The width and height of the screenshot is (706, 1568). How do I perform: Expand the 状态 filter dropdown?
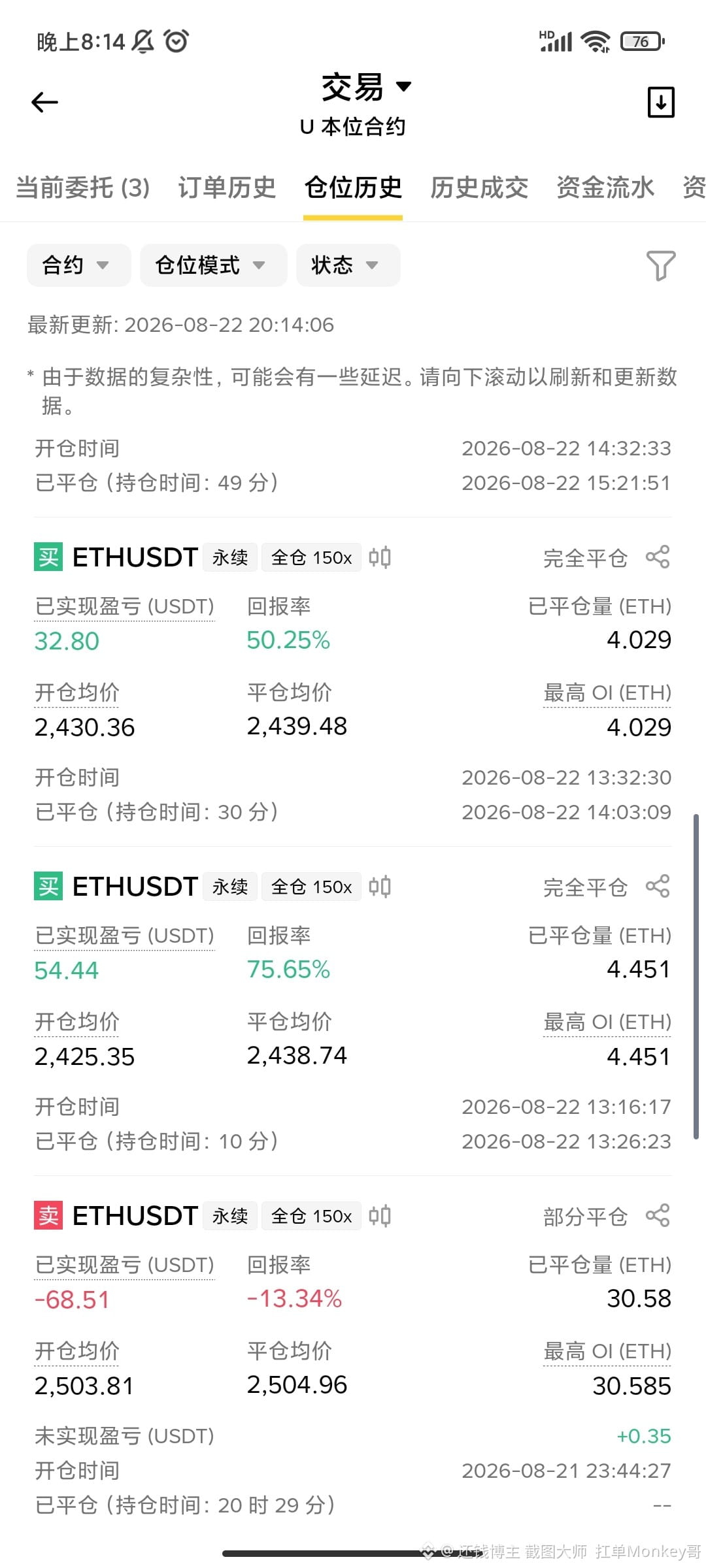[x=348, y=265]
